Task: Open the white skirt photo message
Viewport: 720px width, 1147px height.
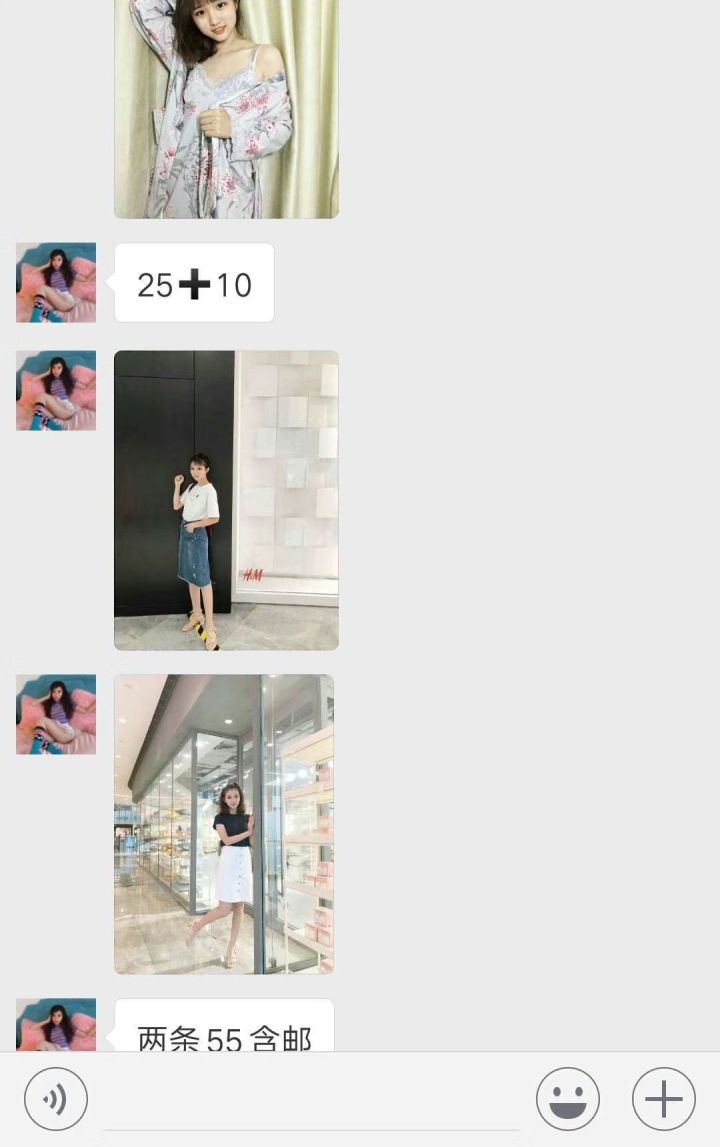Action: (224, 823)
